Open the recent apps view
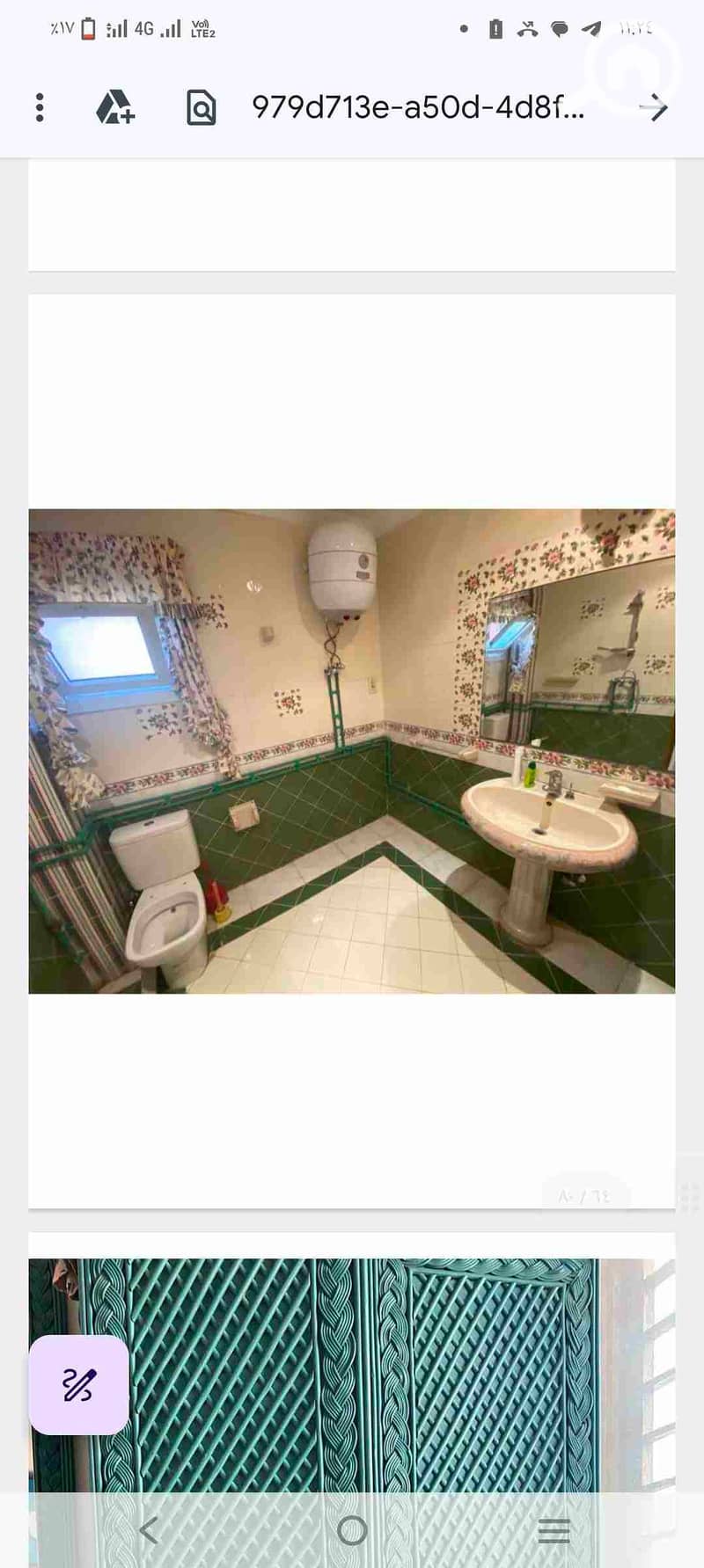 tap(554, 1530)
